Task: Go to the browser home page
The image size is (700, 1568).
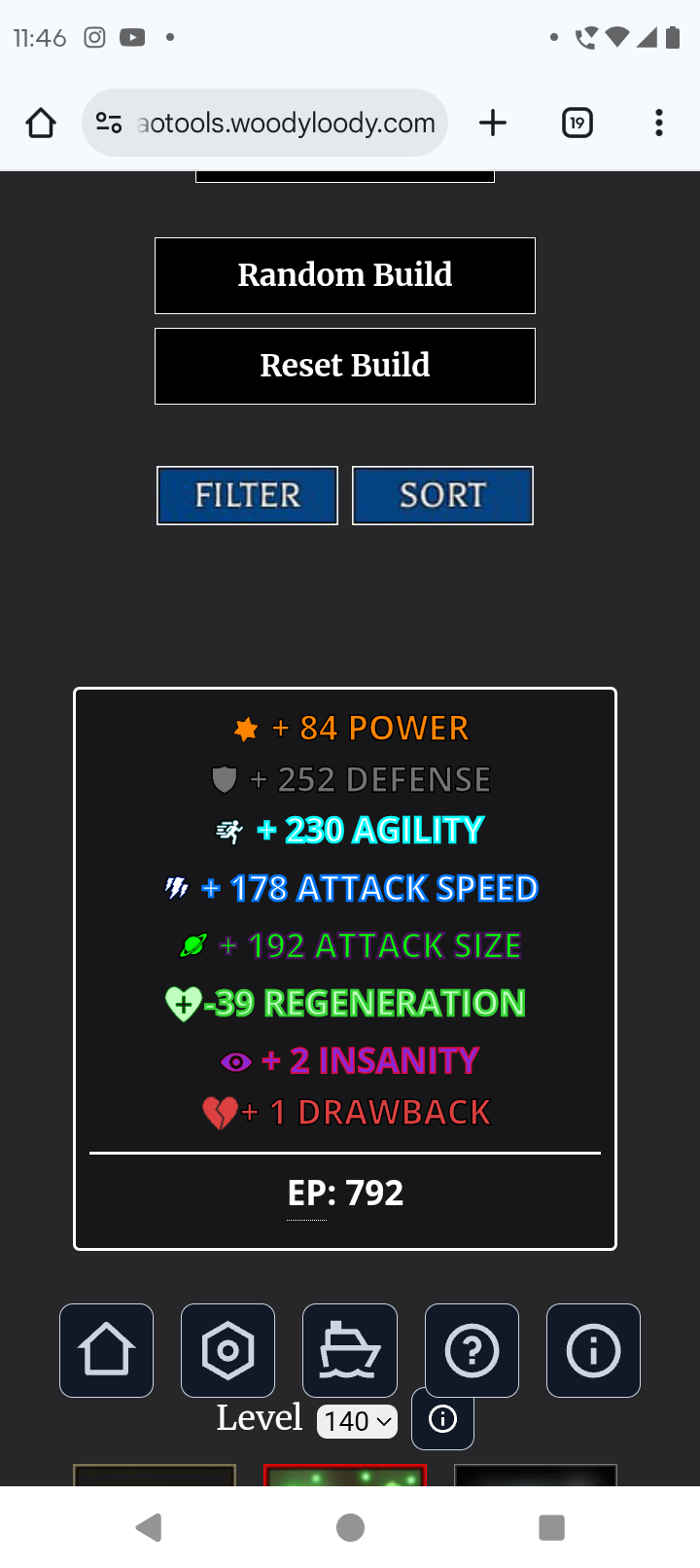Action: pyautogui.click(x=41, y=123)
